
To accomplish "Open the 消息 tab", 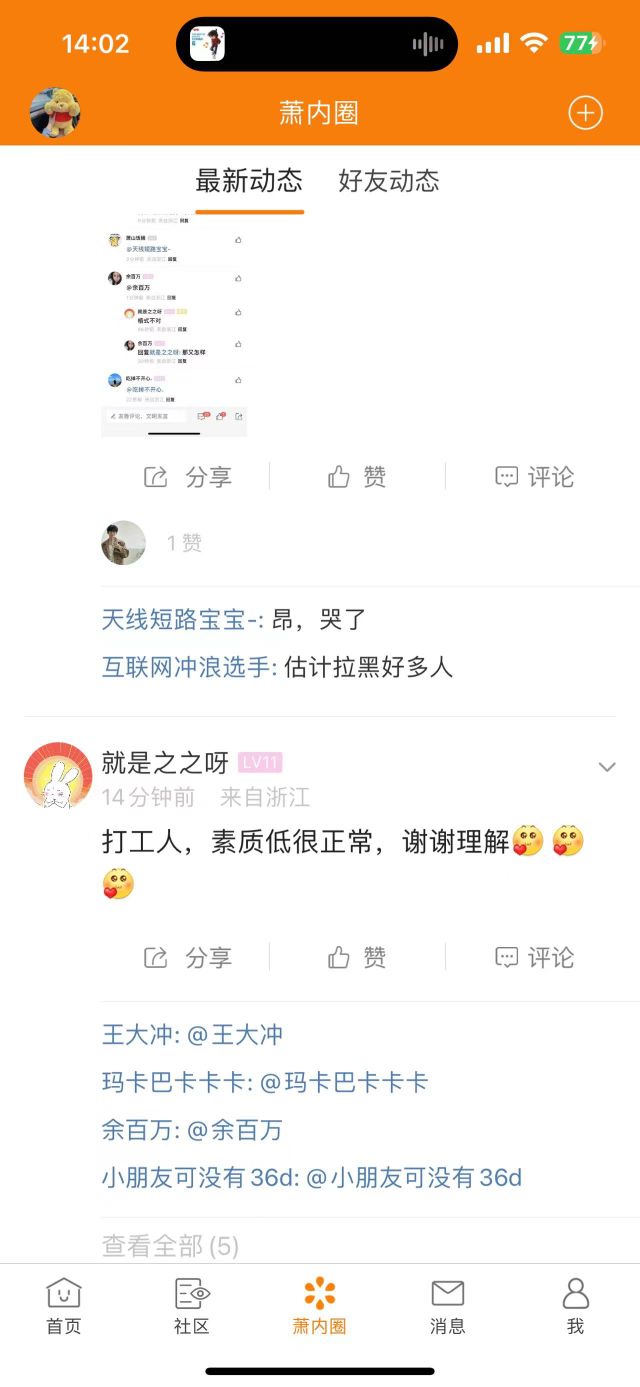I will point(447,1306).
